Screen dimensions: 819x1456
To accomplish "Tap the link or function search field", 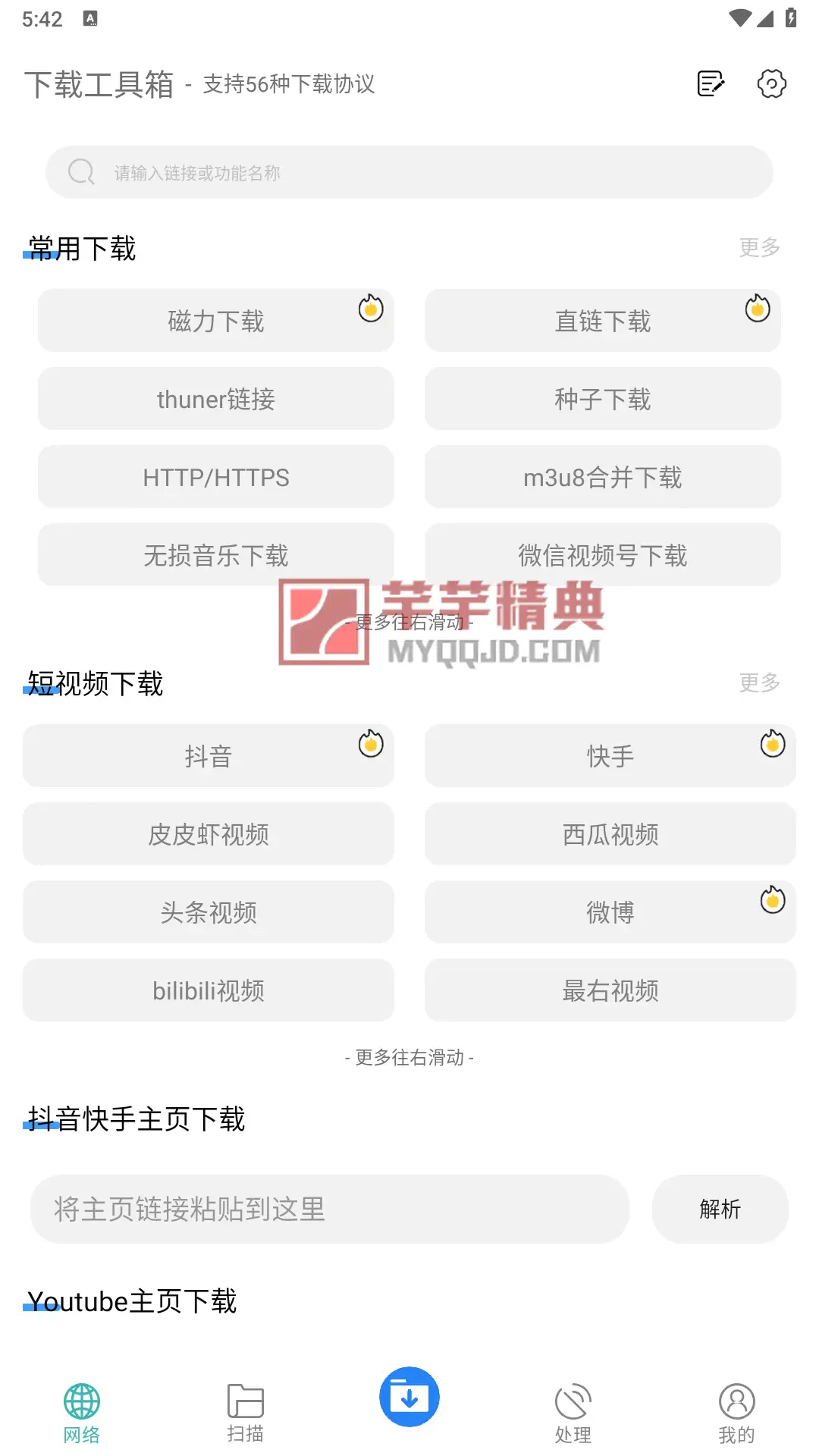I will (x=409, y=172).
